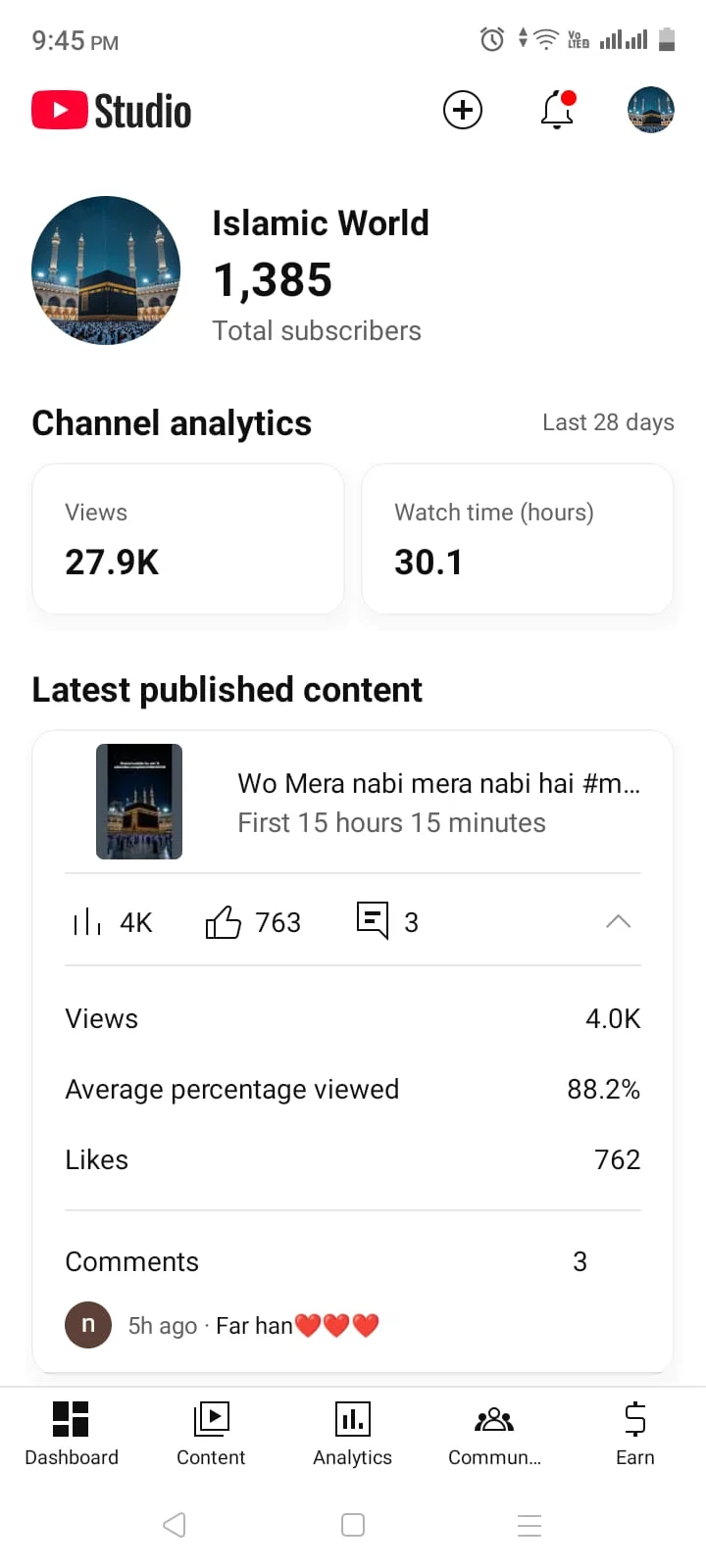This screenshot has width=706, height=1568.
Task: Switch to the Analytics tab
Action: coord(353,1434)
